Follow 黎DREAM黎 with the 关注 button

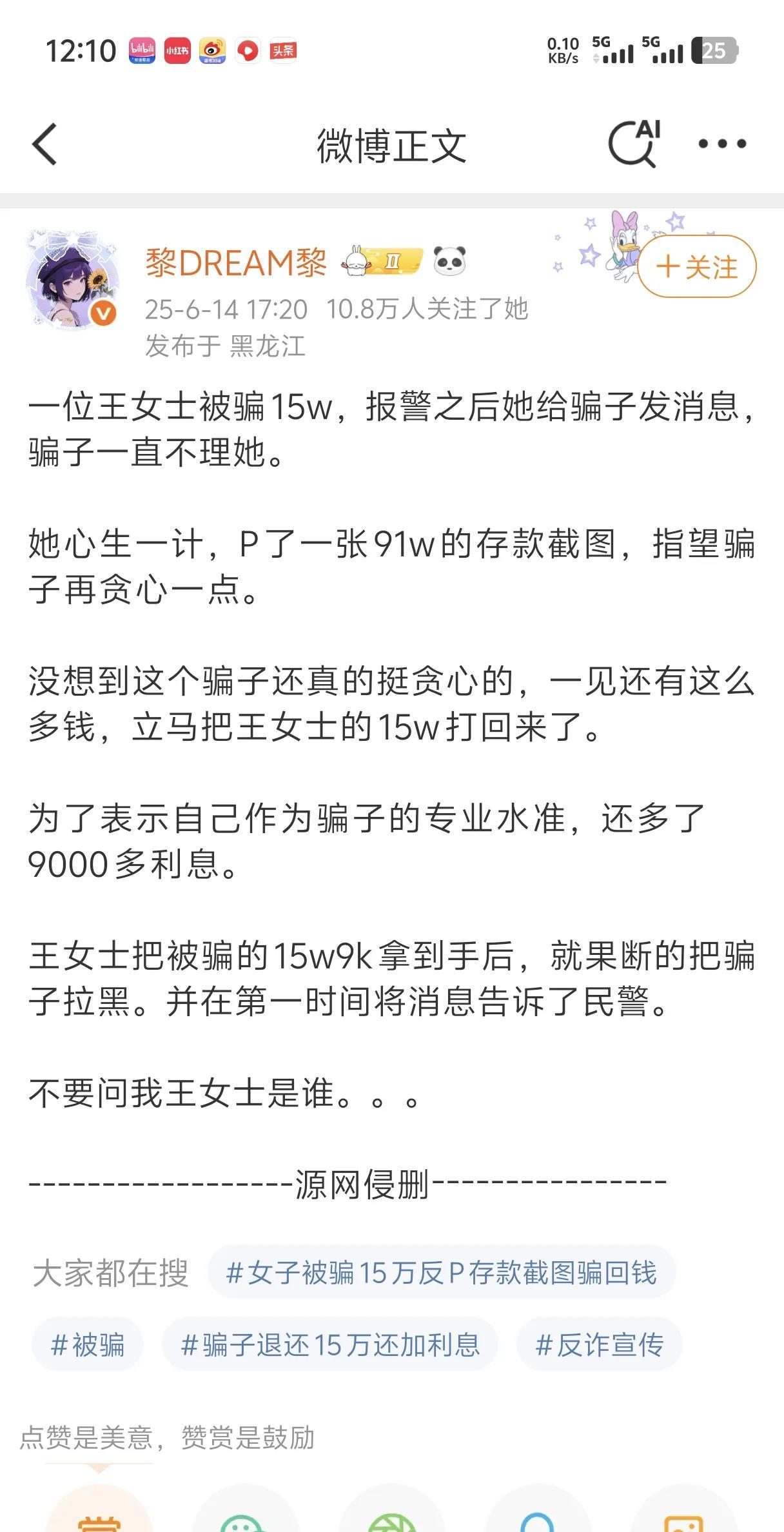click(x=697, y=266)
